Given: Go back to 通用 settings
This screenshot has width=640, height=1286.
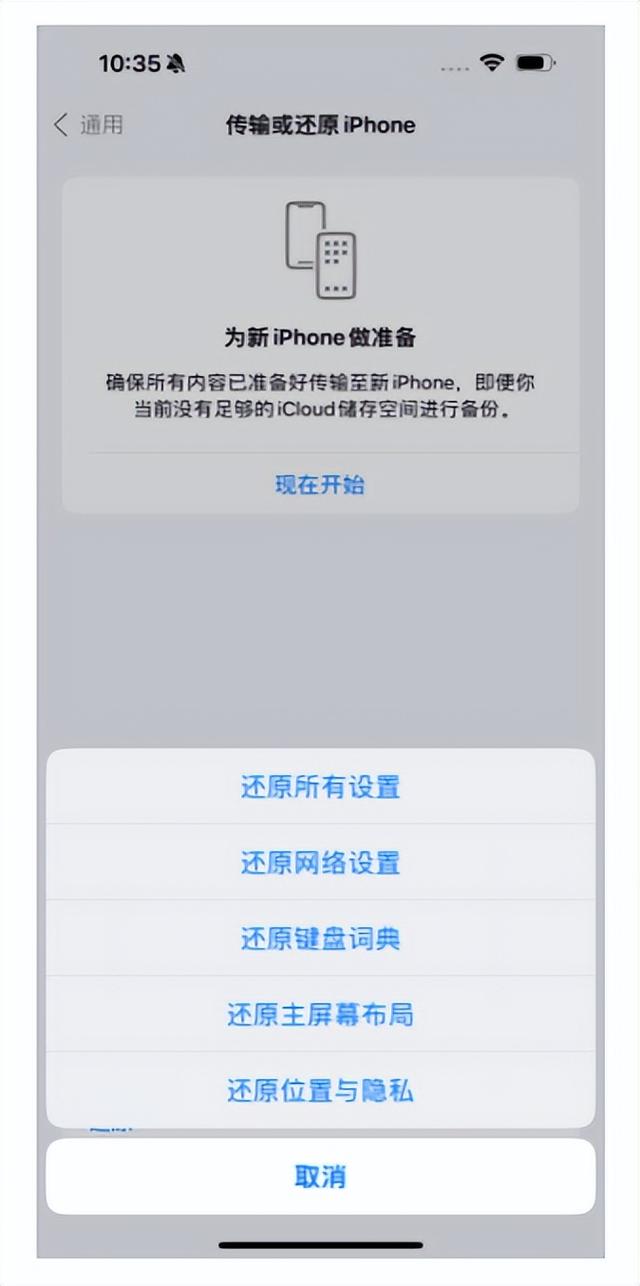Looking at the screenshot, I should [88, 125].
